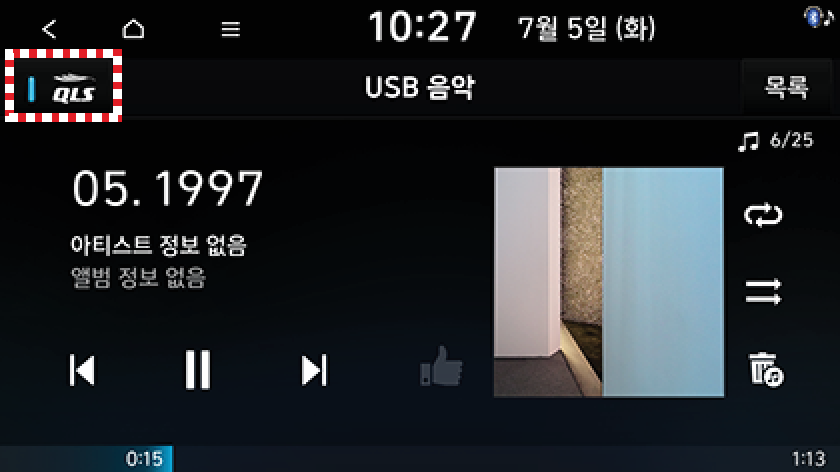Open the 목록 track list
Screen dimensions: 840x472
click(x=785, y=88)
